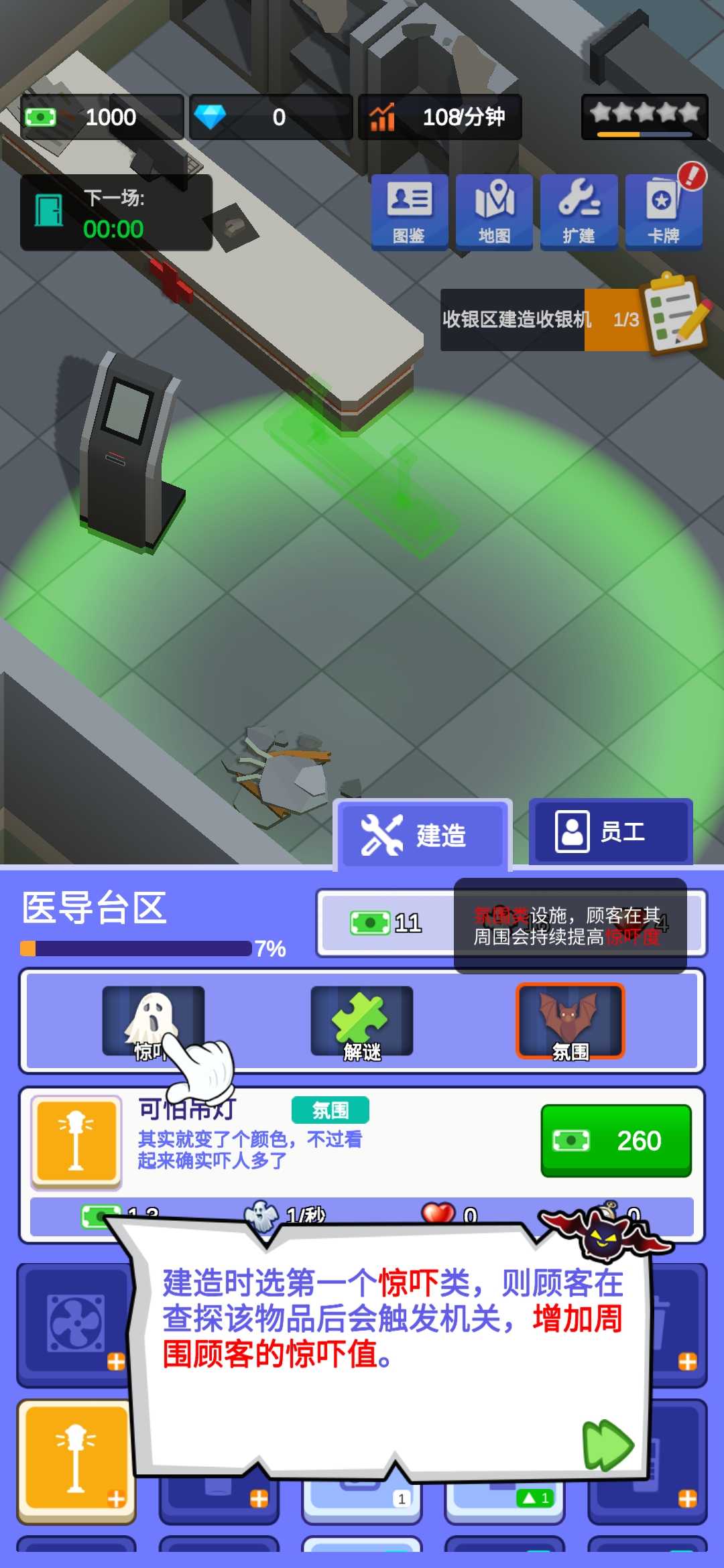
Task: Click the 108/分钟 income chart icon
Action: point(381,116)
